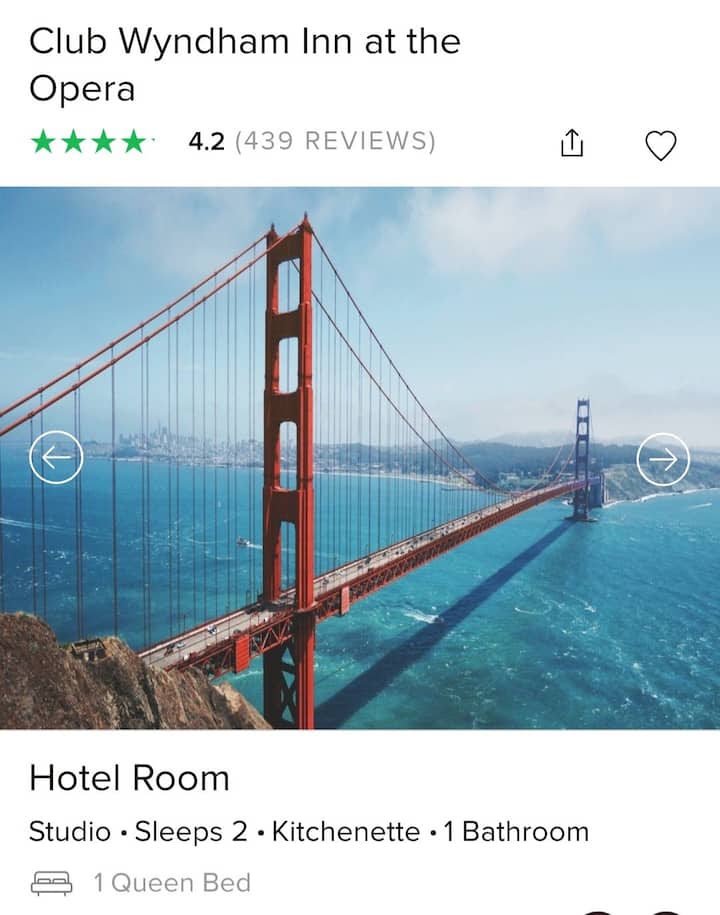Click the left arrow on the photo carousel
This screenshot has width=720, height=915.
pyautogui.click(x=58, y=457)
